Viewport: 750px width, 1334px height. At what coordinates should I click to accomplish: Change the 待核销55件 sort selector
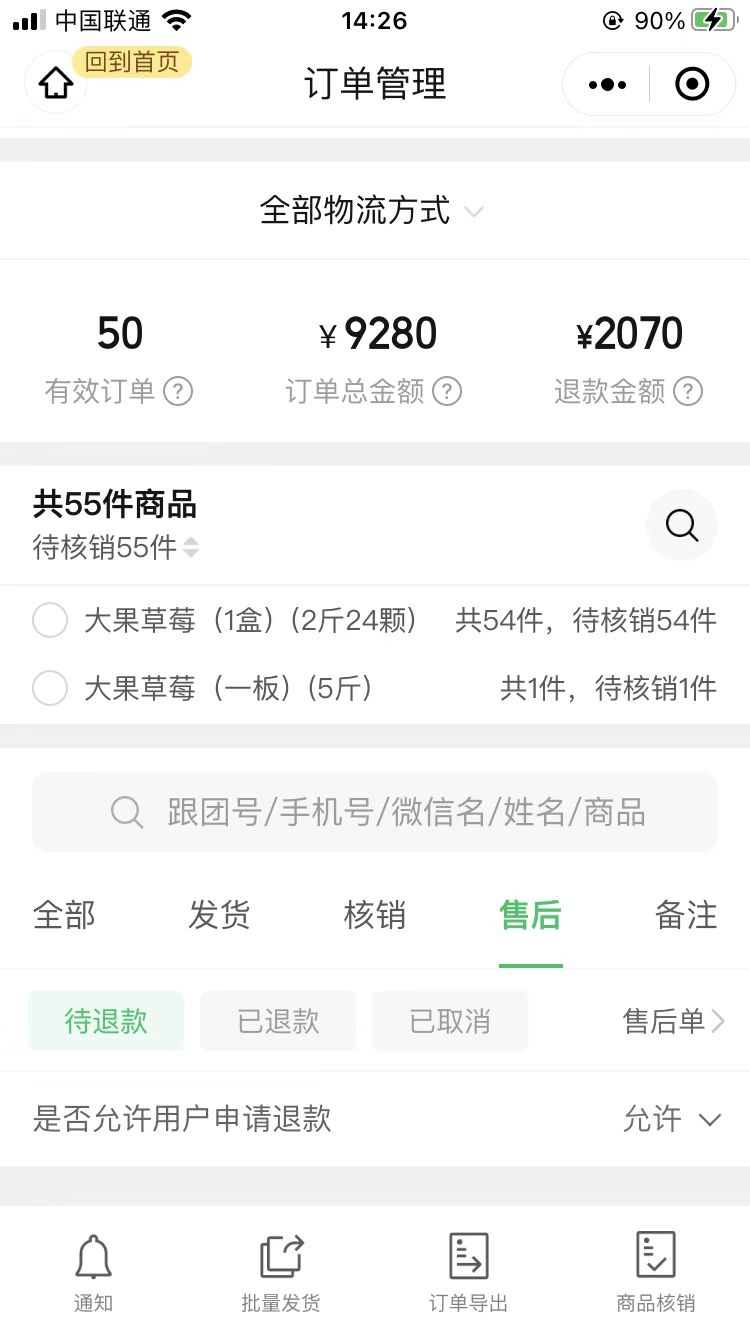coord(116,547)
